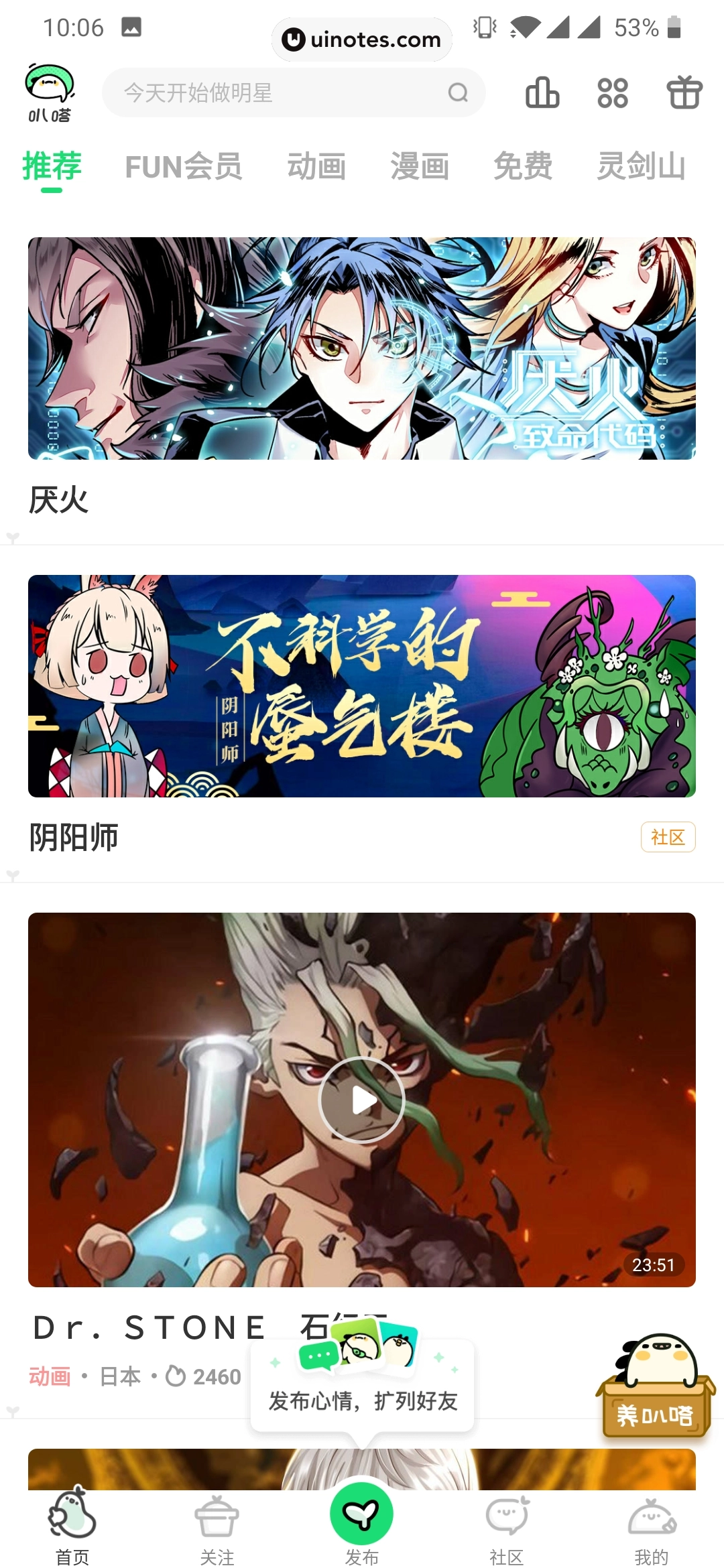Switch to the 灵剑山 tab
724x1568 pixels.
641,166
